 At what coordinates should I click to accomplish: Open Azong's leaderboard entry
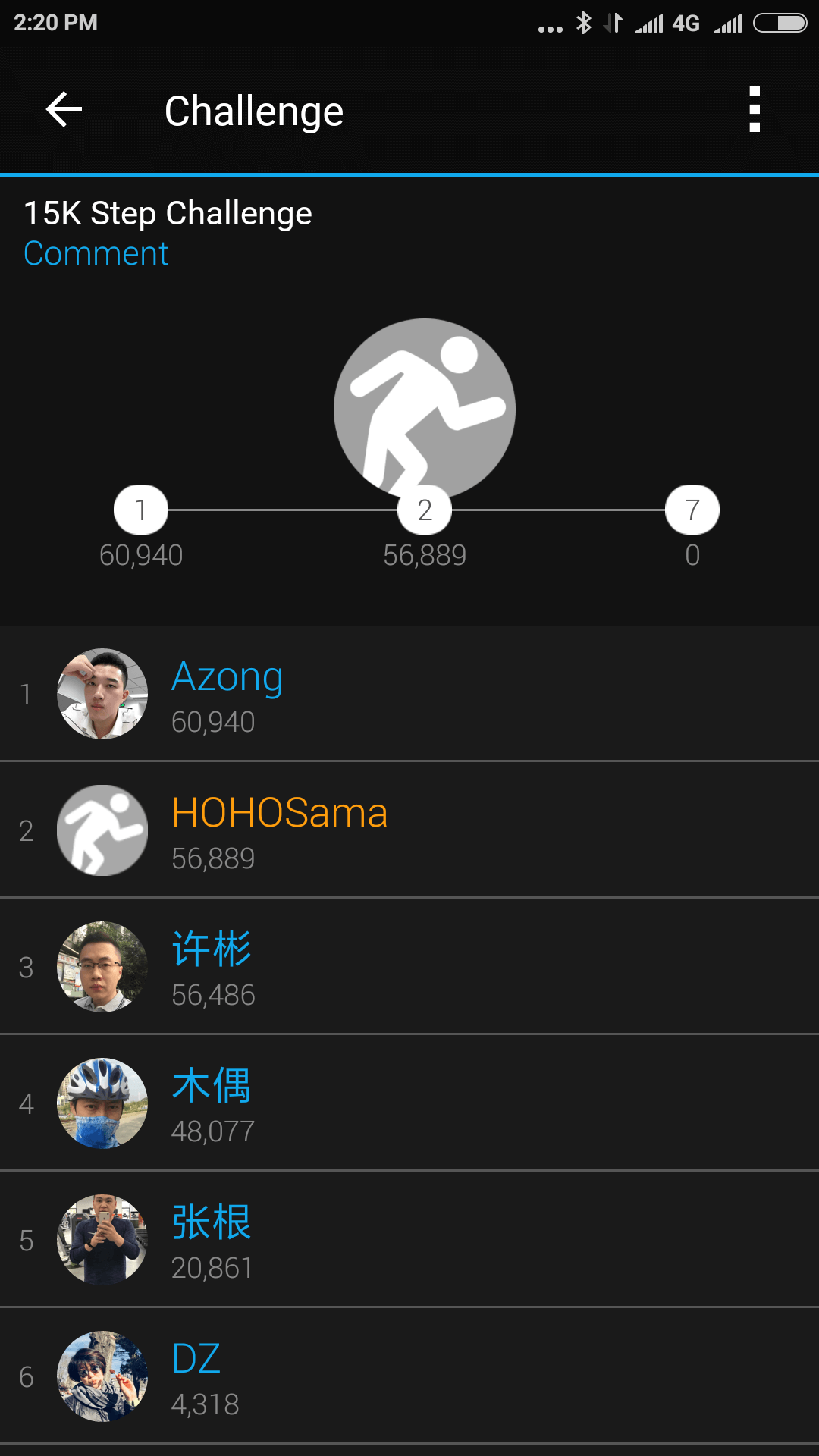pyautogui.click(x=409, y=694)
